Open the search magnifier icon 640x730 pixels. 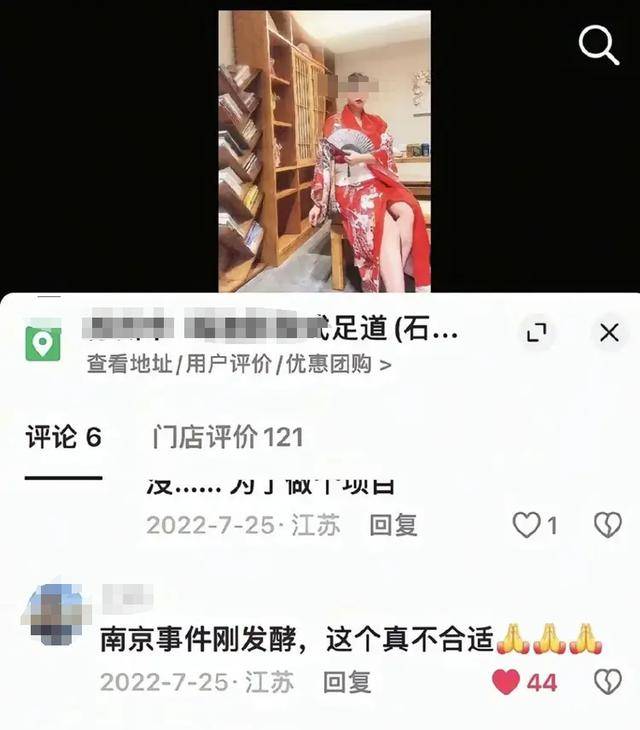[599, 45]
